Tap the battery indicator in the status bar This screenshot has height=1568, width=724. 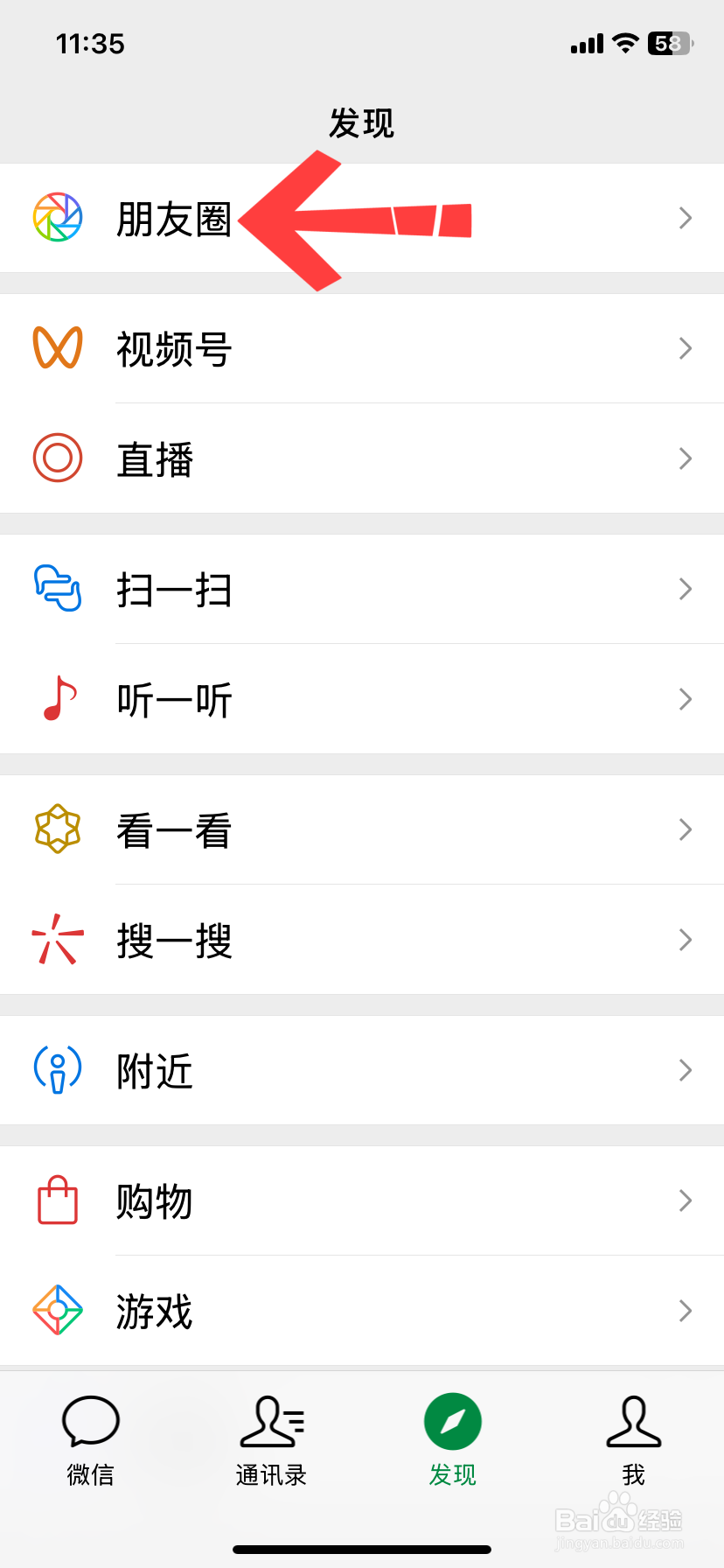[x=670, y=43]
